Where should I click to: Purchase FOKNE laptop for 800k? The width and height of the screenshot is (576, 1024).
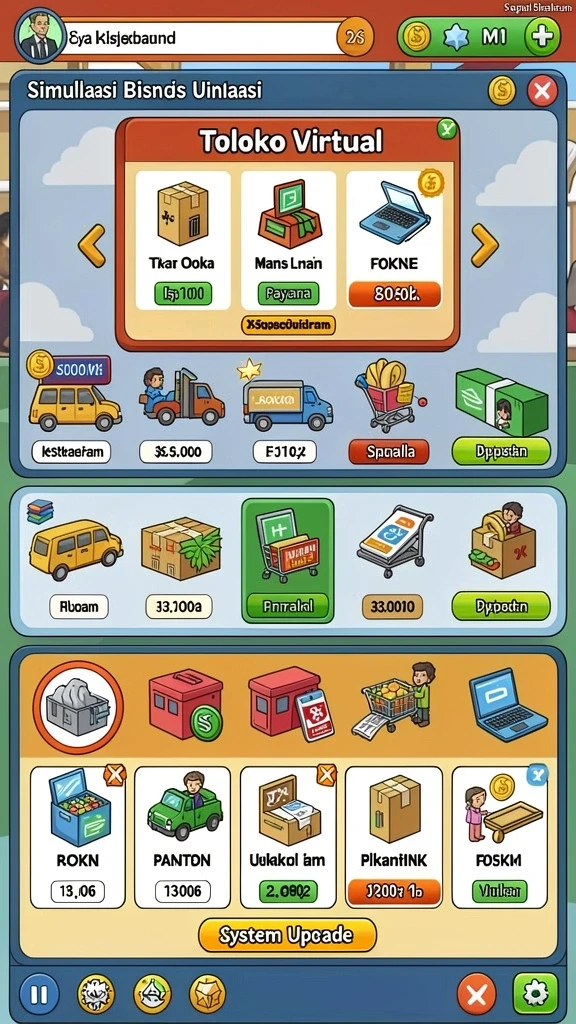(x=394, y=295)
